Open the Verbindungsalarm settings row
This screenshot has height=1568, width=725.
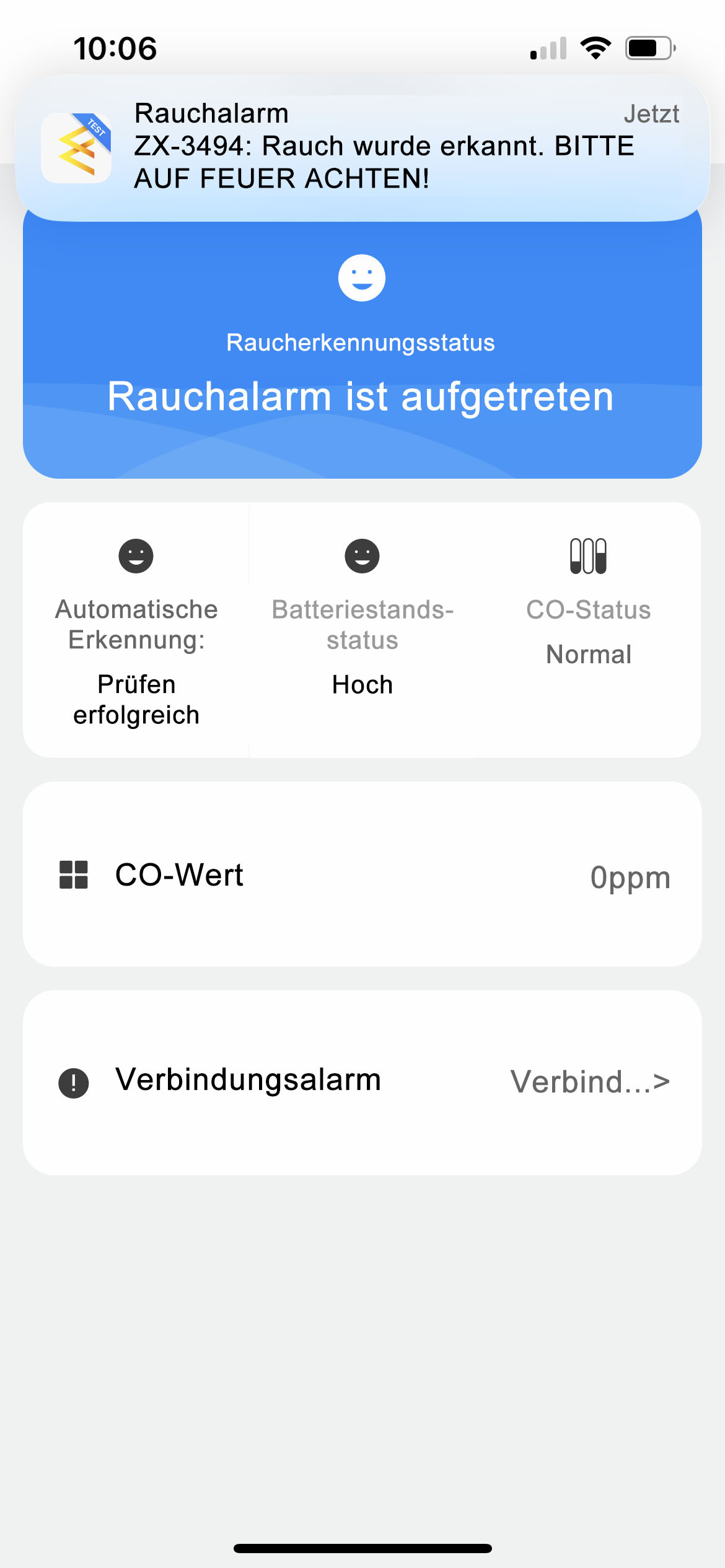tap(362, 1082)
